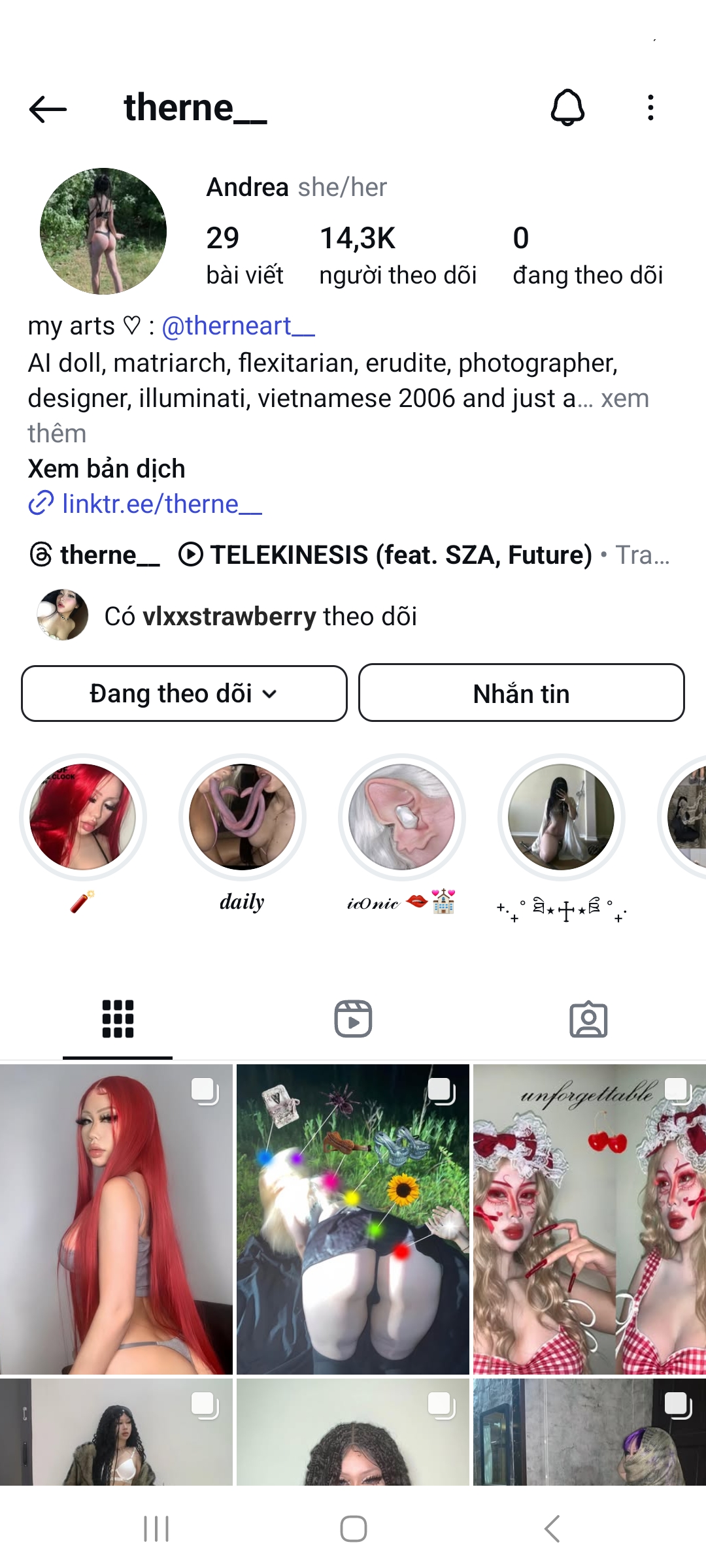Viewport: 706px width, 1568px height.
Task: Switch to the tagged photos tab
Action: click(x=588, y=1019)
